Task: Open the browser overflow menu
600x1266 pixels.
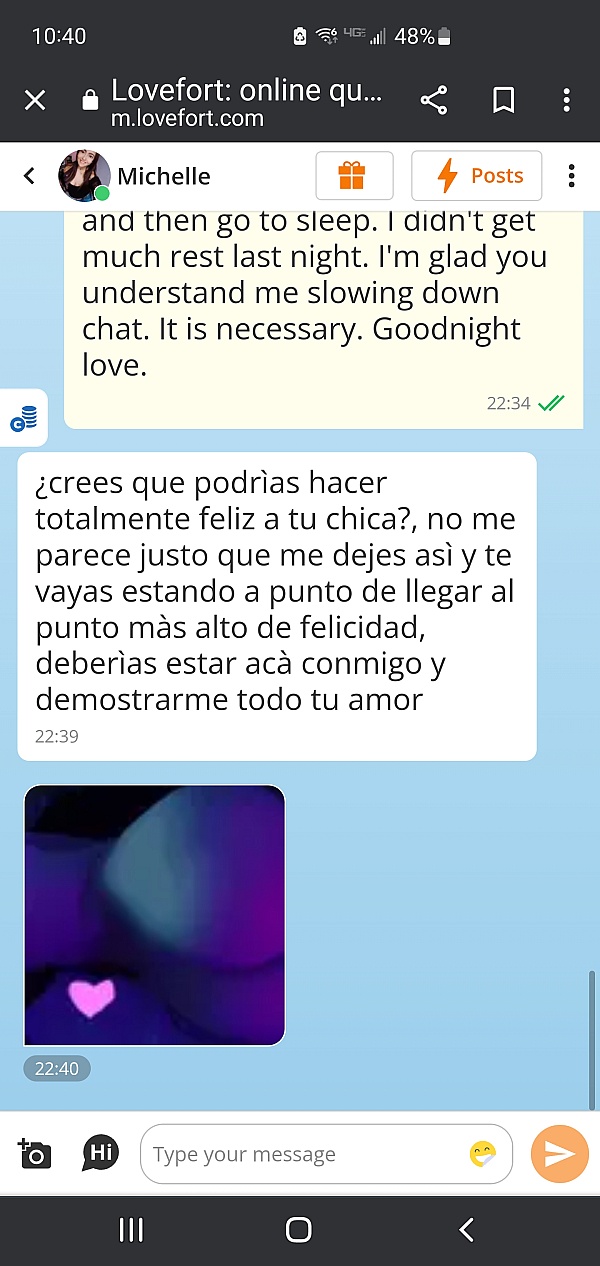Action: (566, 100)
